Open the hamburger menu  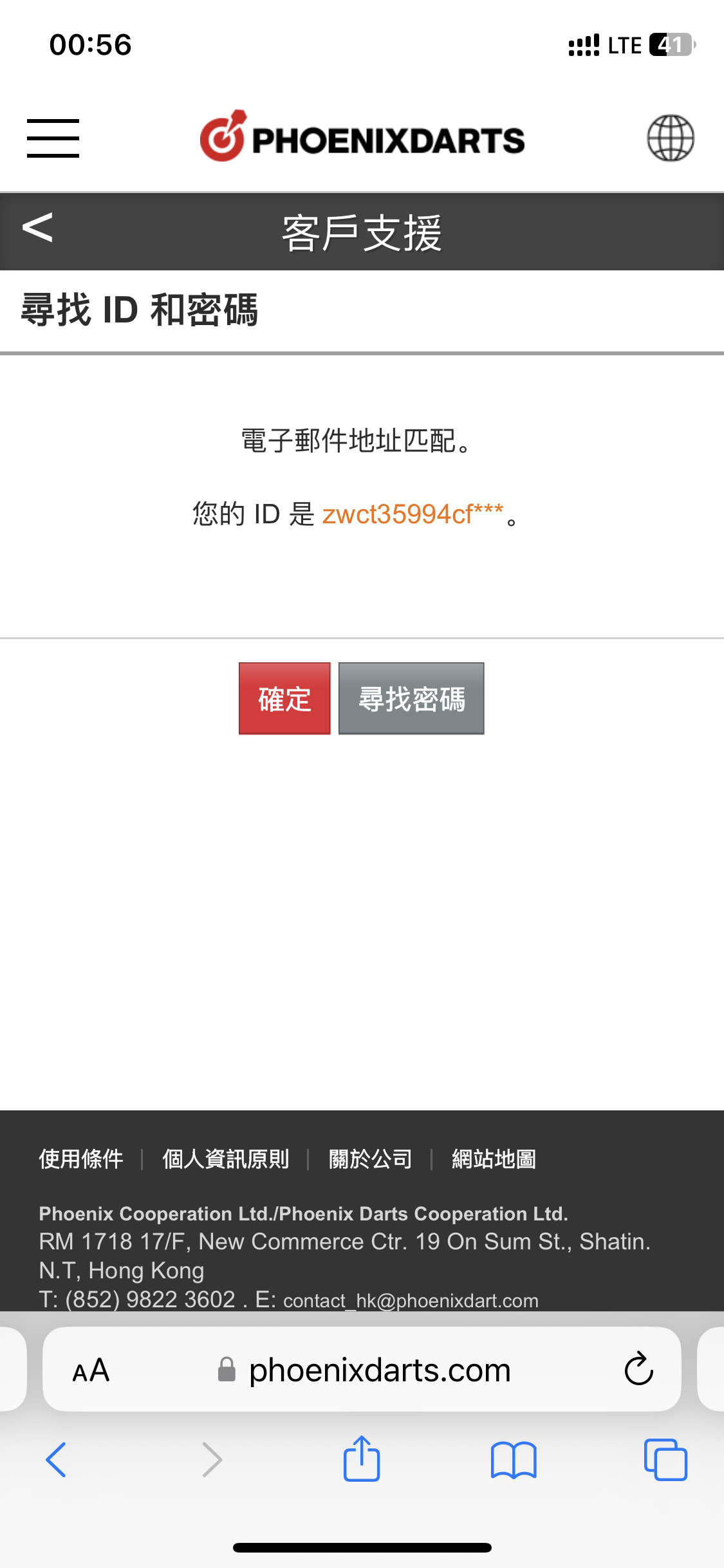point(53,138)
